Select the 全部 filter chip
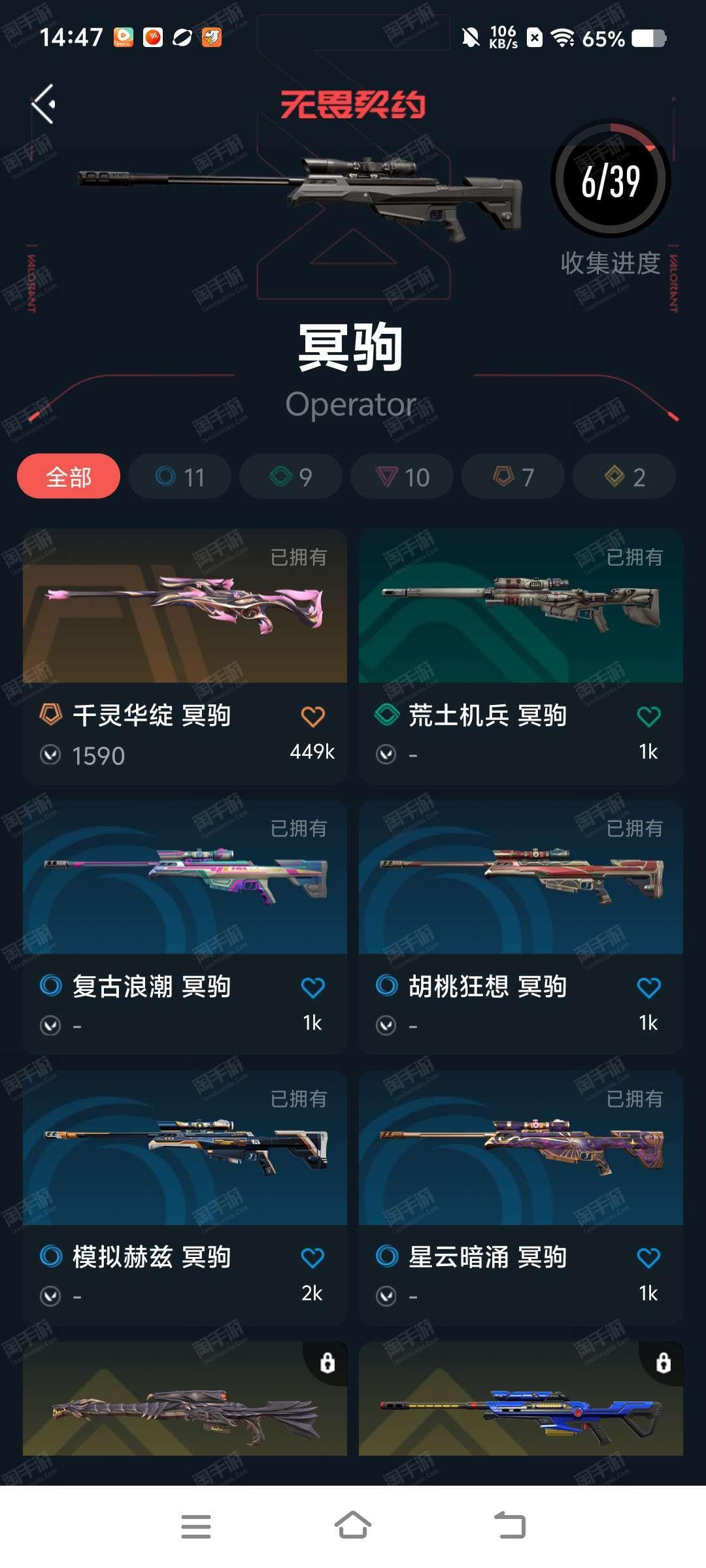The width and height of the screenshot is (706, 1568). pos(69,477)
